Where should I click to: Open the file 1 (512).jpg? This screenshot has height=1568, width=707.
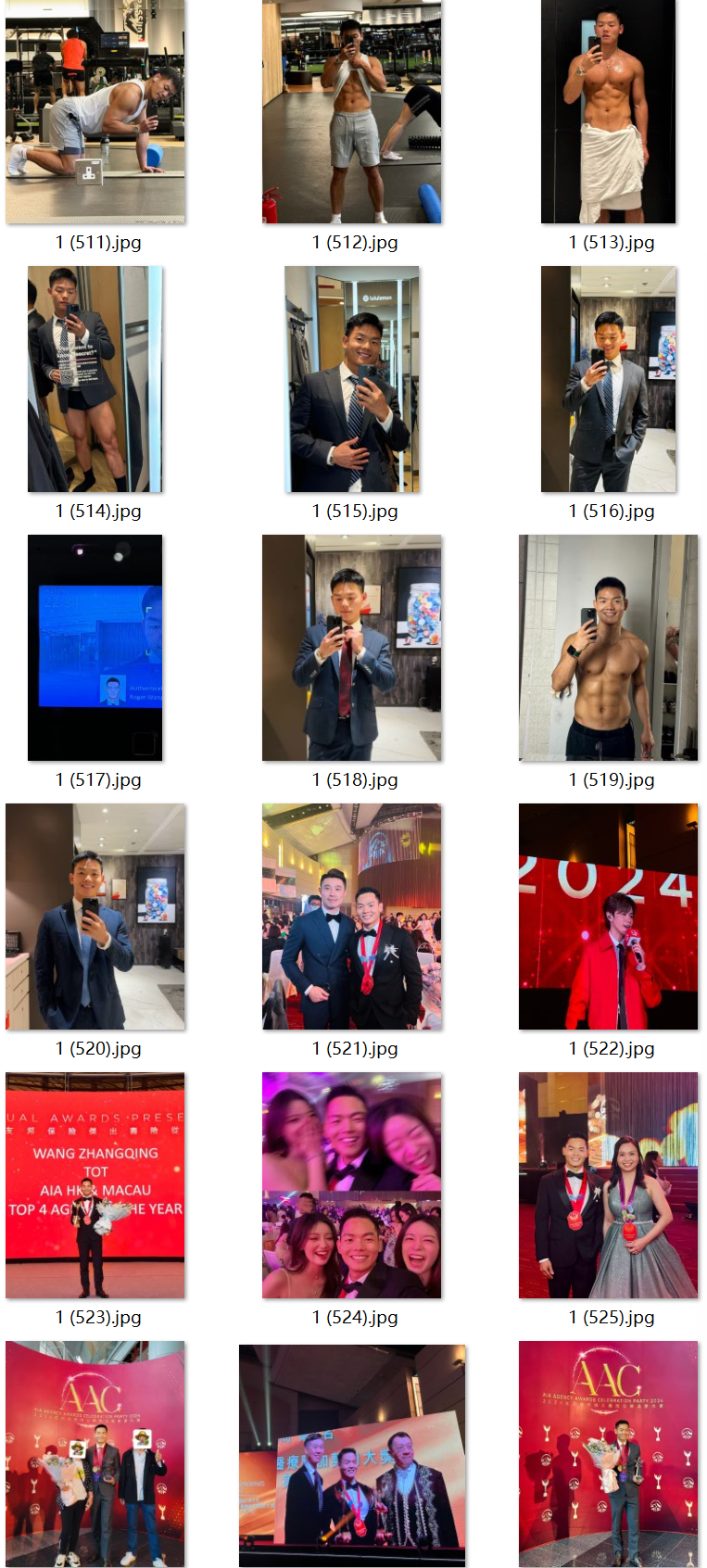click(x=352, y=111)
